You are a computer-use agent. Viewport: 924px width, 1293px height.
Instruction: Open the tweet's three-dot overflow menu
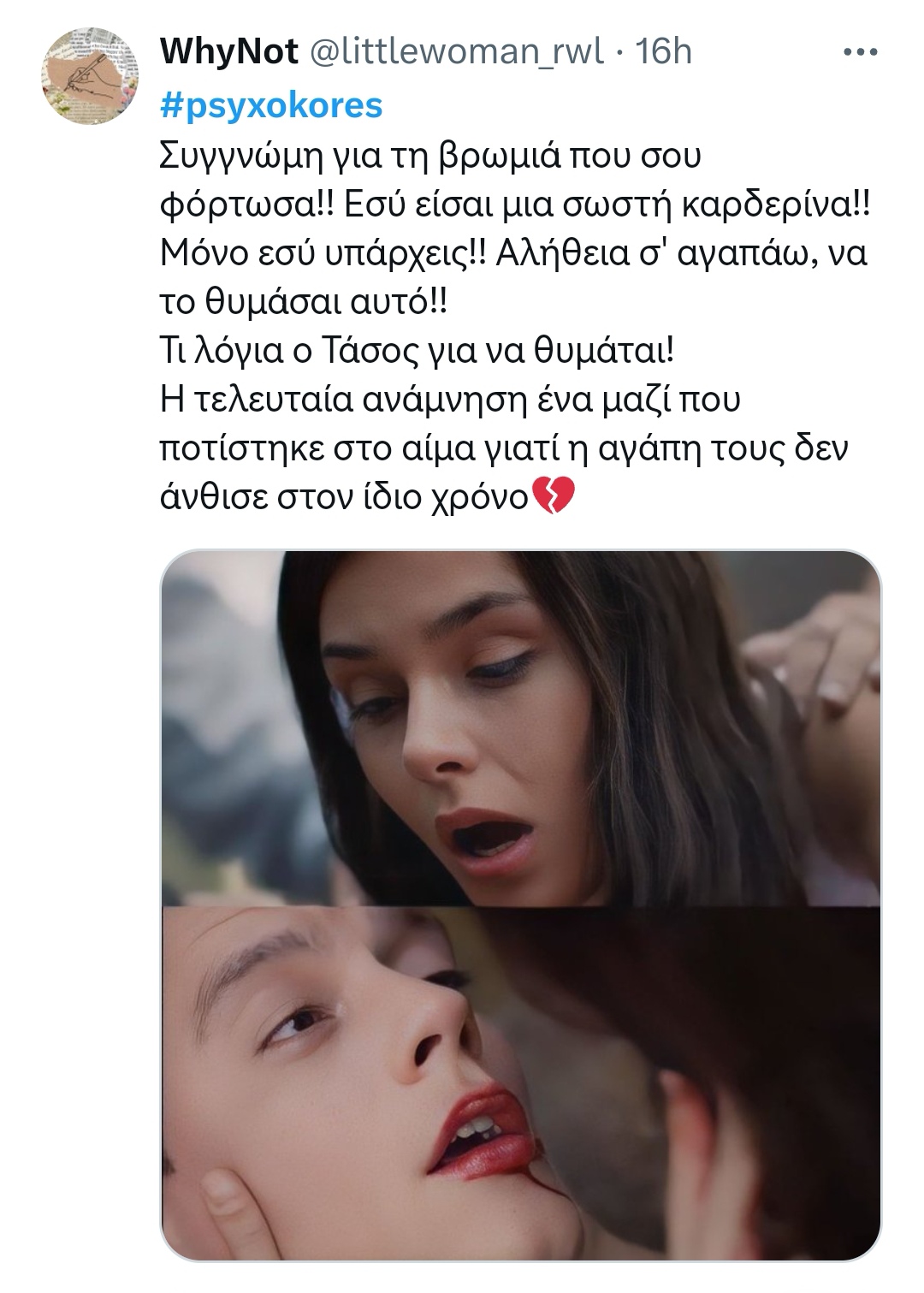click(x=860, y=53)
